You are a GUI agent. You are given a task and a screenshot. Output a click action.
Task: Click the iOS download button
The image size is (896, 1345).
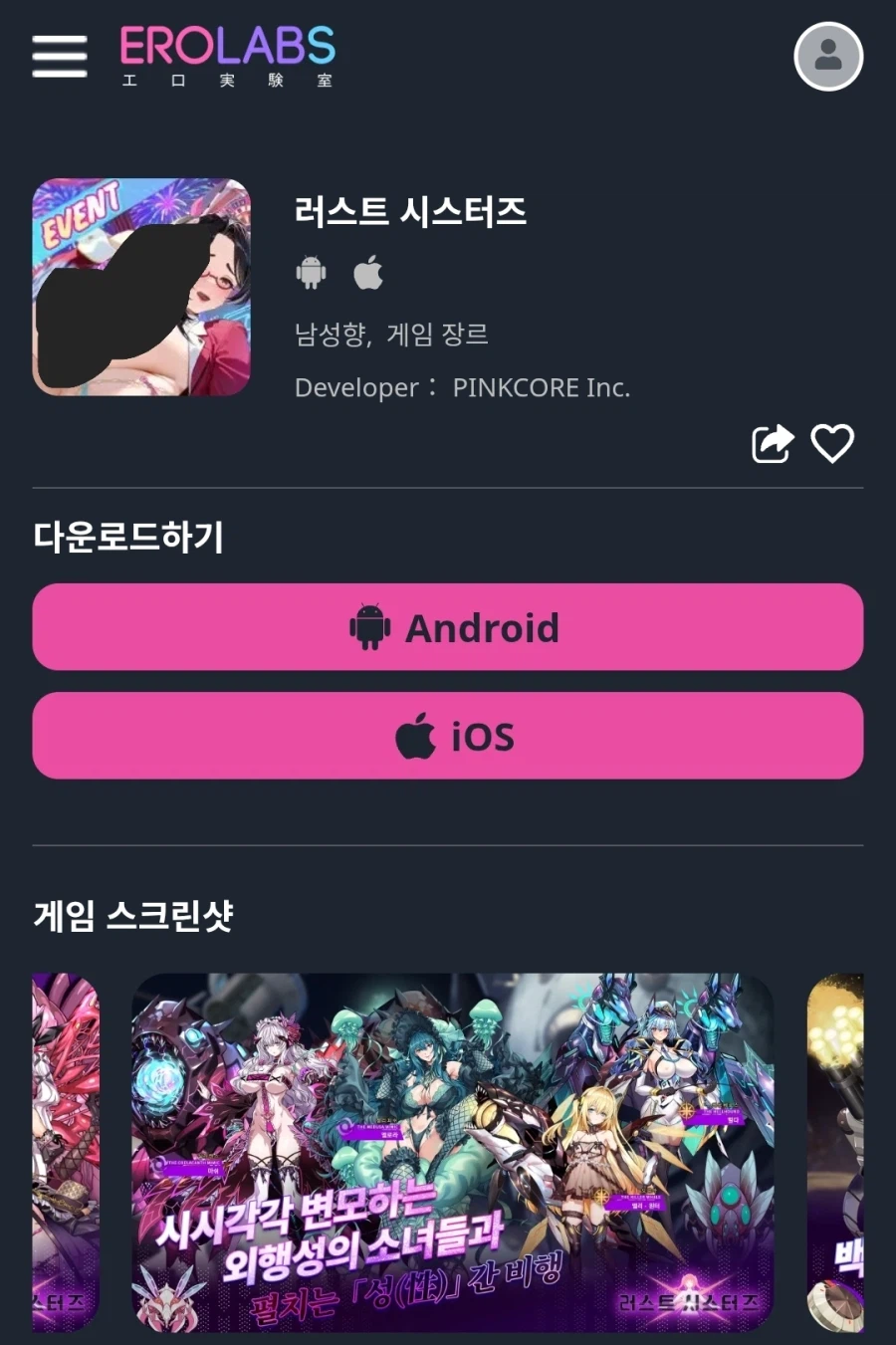click(448, 736)
